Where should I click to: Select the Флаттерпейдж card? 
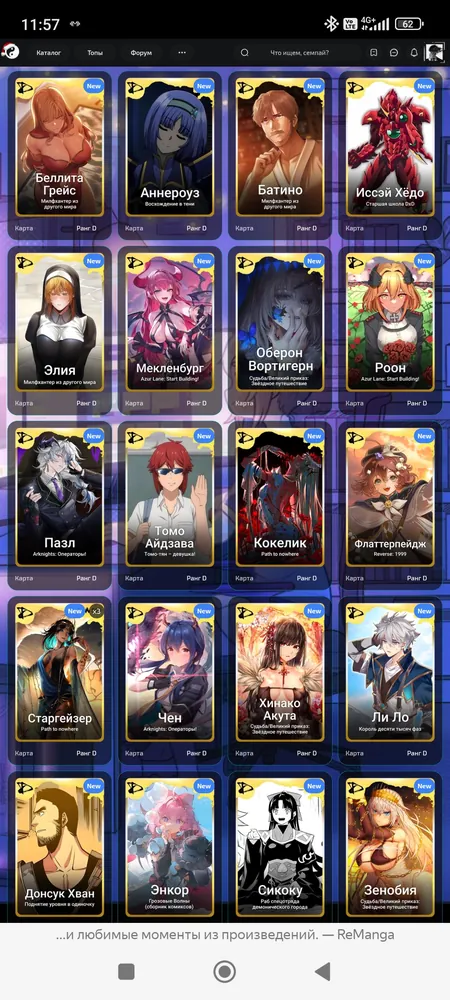coord(390,505)
